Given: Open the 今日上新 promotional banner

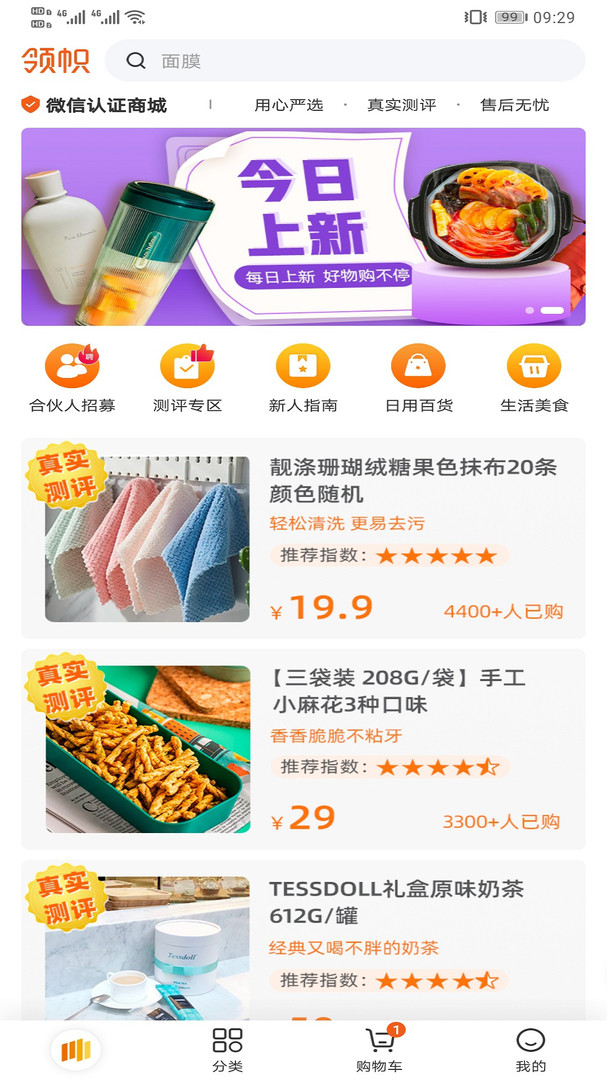Looking at the screenshot, I should pos(303,226).
